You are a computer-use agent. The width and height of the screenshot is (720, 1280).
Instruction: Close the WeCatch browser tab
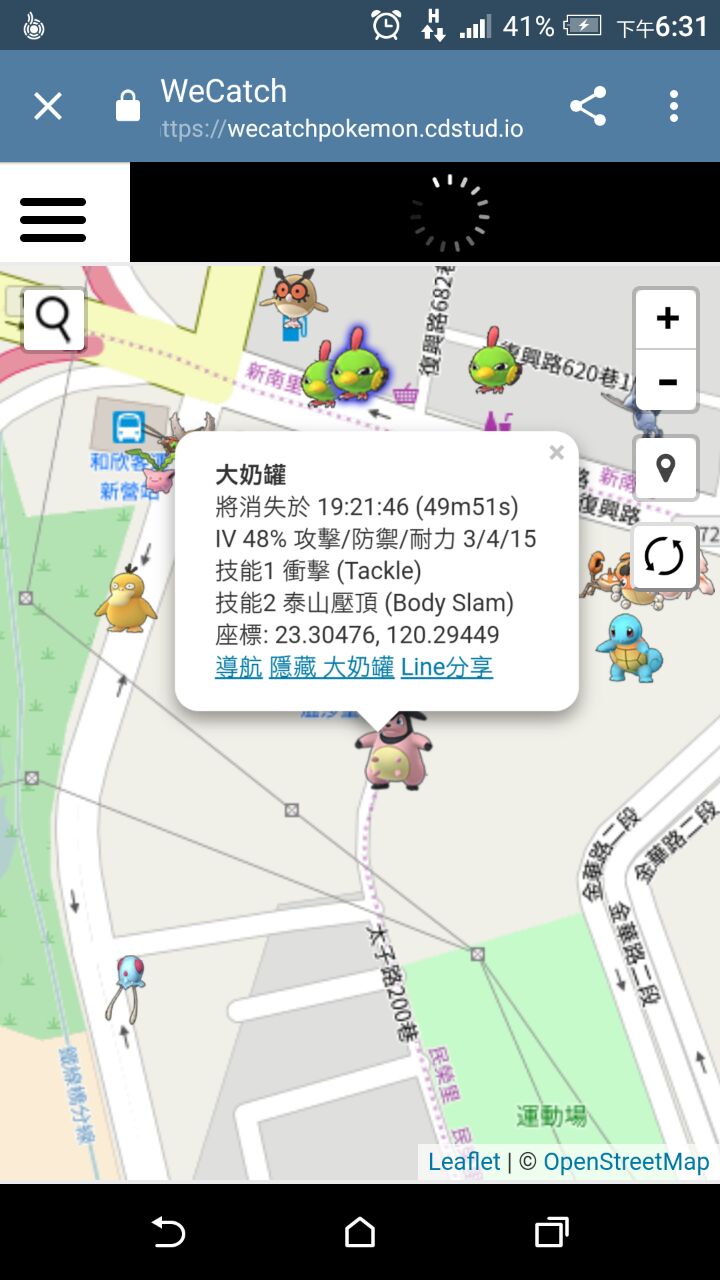[x=48, y=106]
